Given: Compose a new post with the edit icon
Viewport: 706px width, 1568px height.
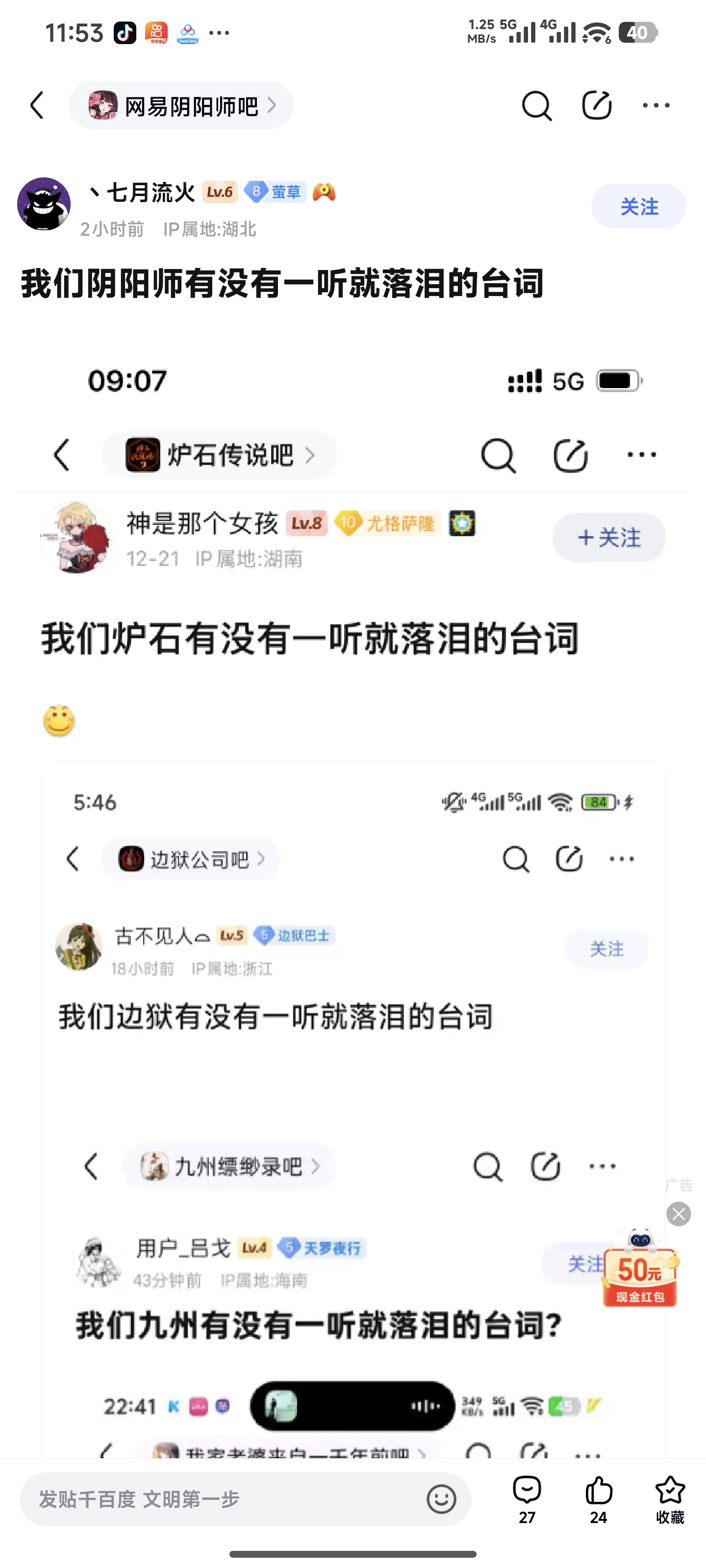Looking at the screenshot, I should coord(596,106).
